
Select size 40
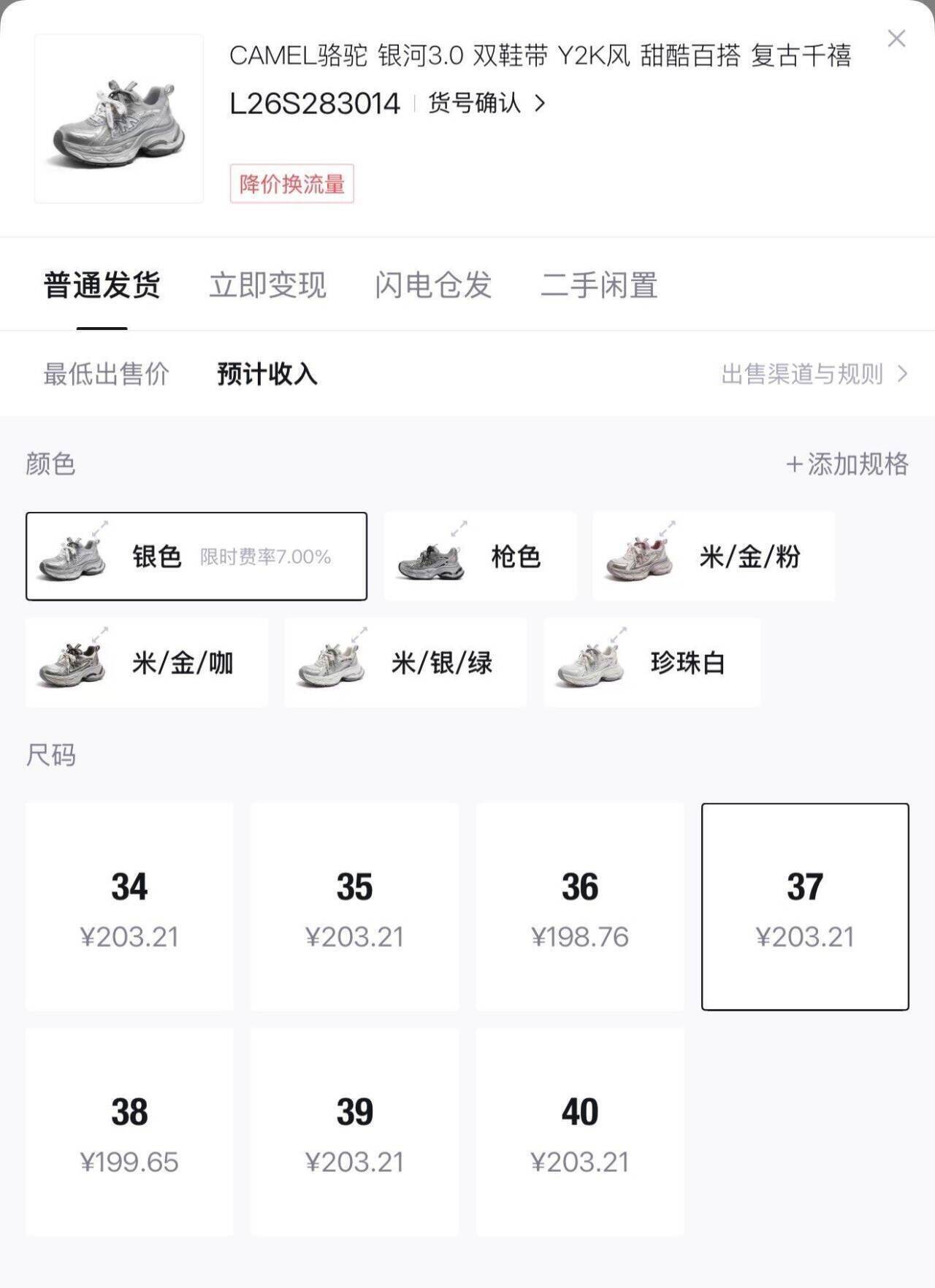pos(579,1132)
